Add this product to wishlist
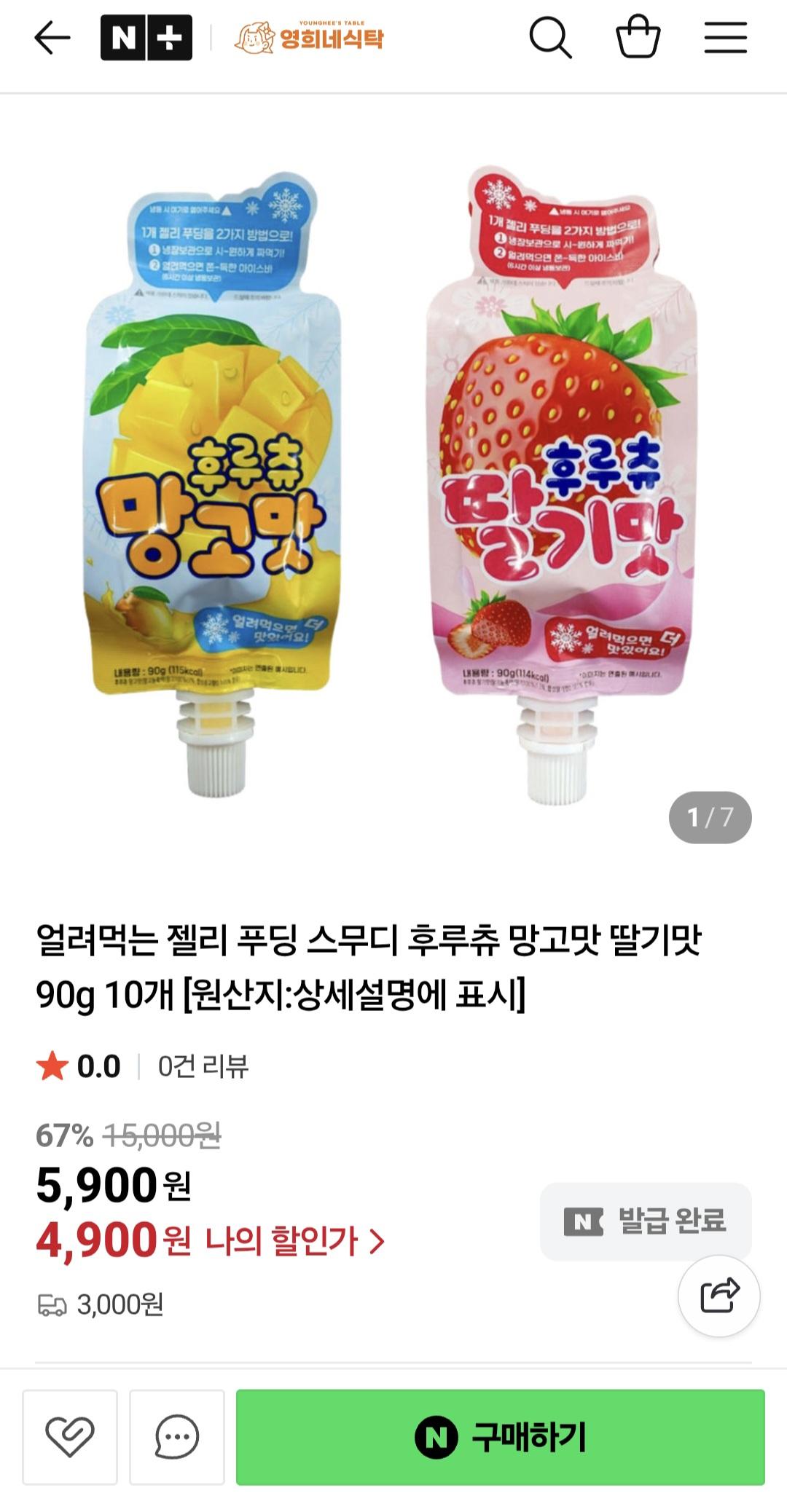The width and height of the screenshot is (787, 1512). [70, 1436]
